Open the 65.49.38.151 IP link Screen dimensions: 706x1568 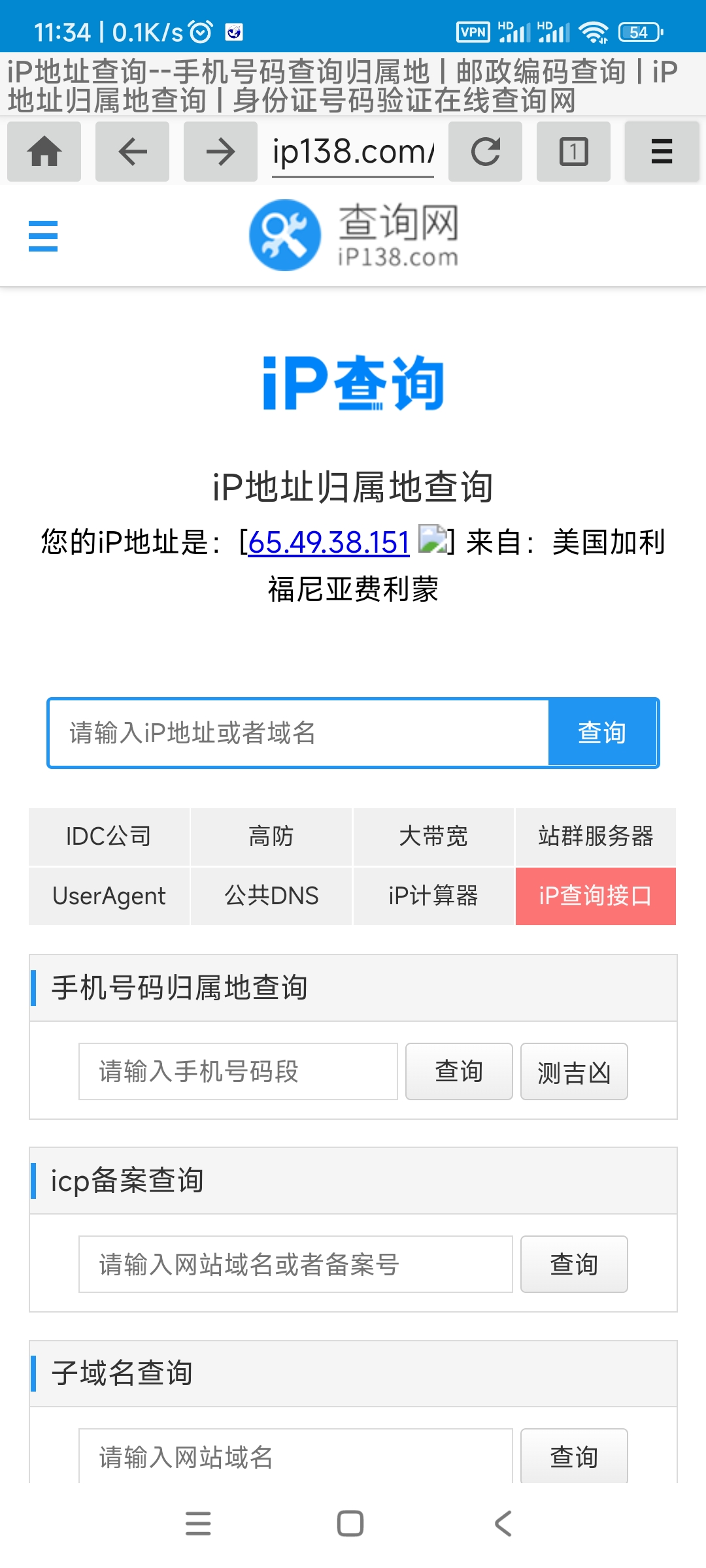pos(329,542)
